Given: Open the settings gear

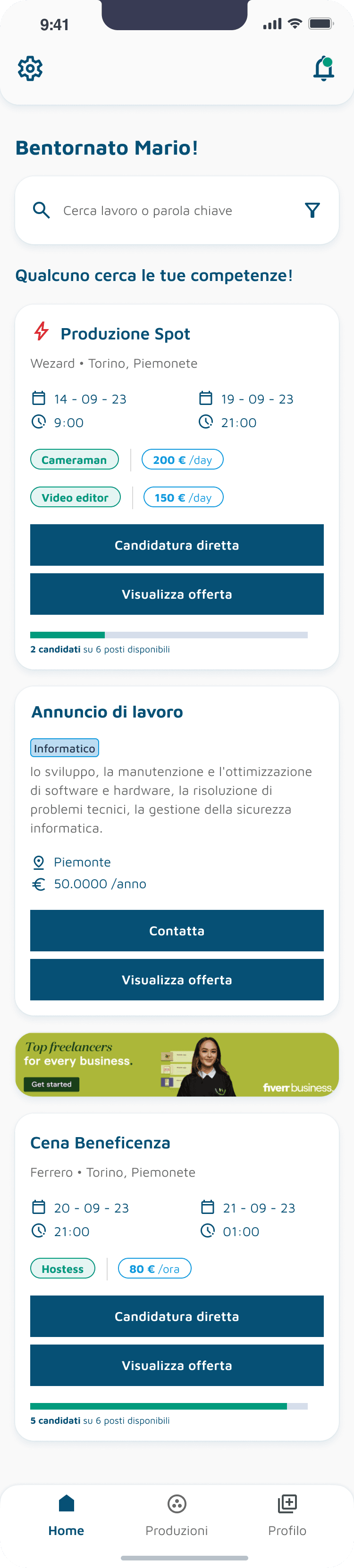Looking at the screenshot, I should (x=30, y=69).
